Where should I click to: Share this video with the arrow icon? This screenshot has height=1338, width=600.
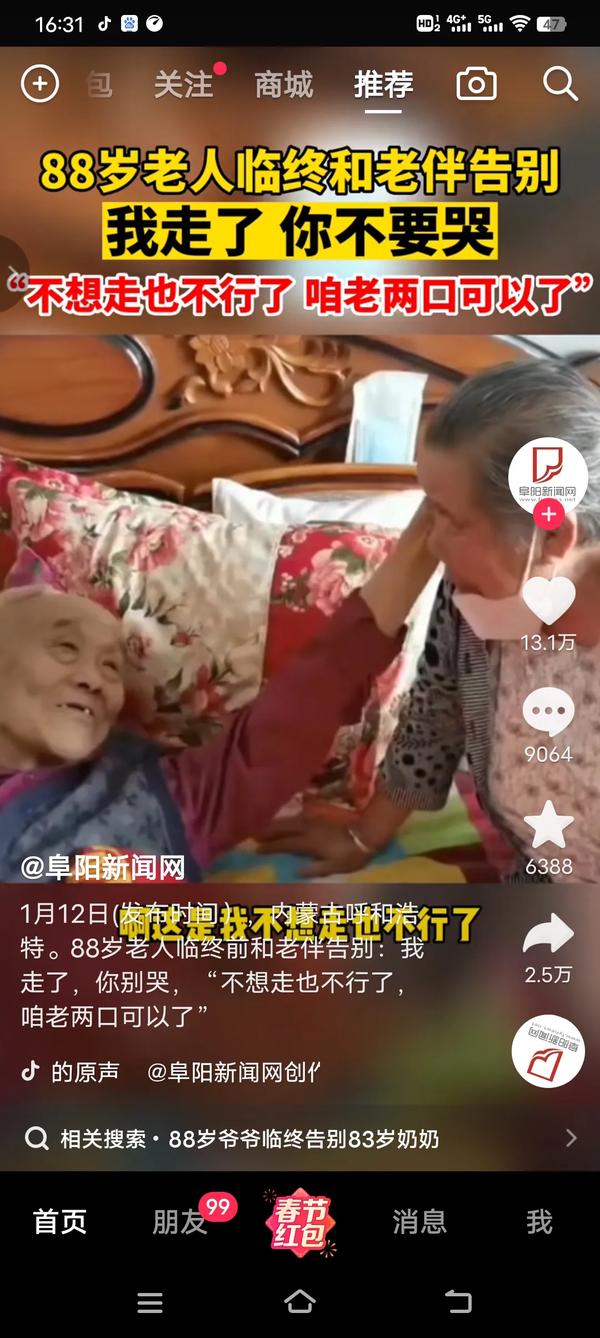[548, 937]
